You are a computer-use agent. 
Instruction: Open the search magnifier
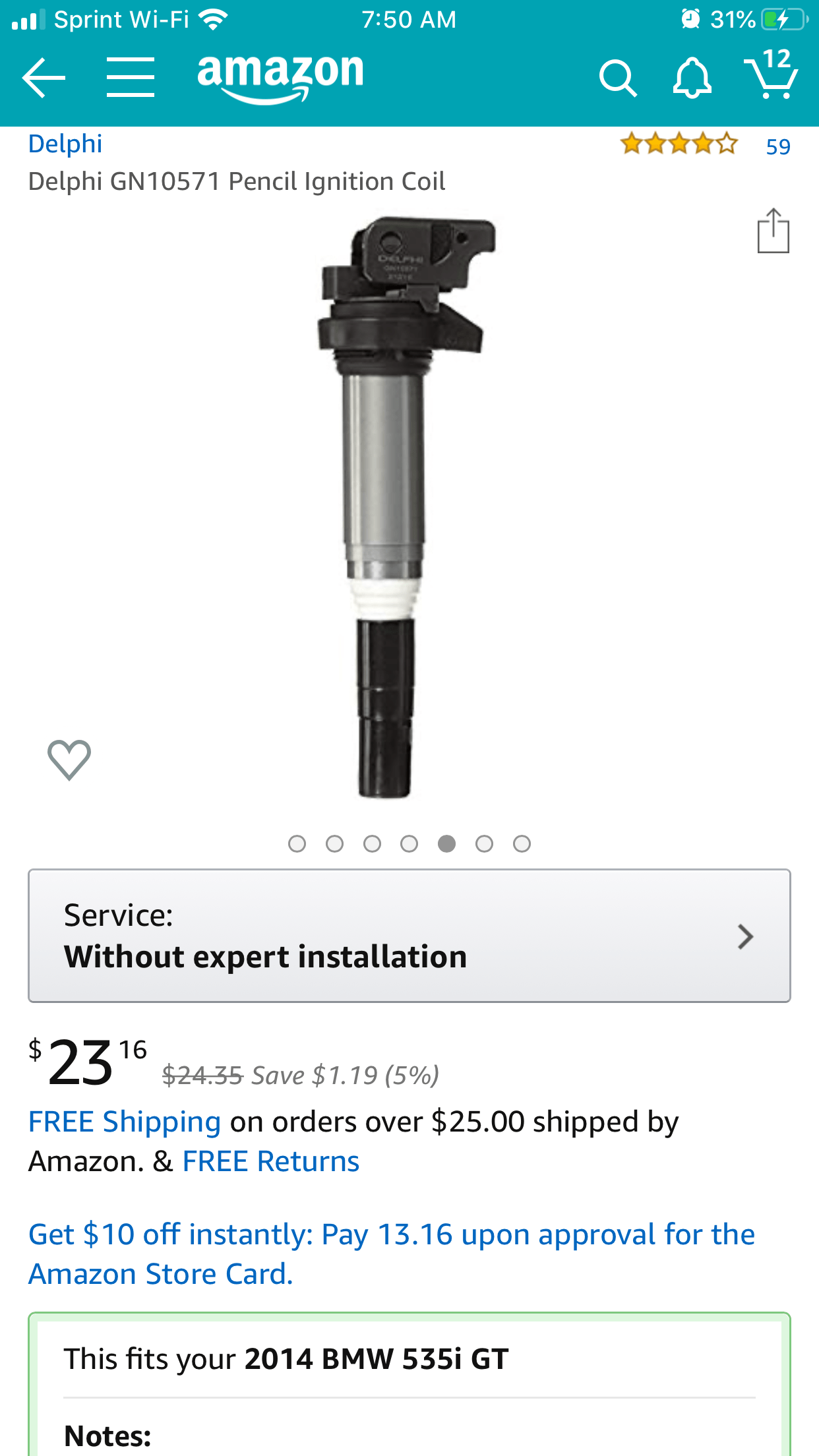[618, 77]
